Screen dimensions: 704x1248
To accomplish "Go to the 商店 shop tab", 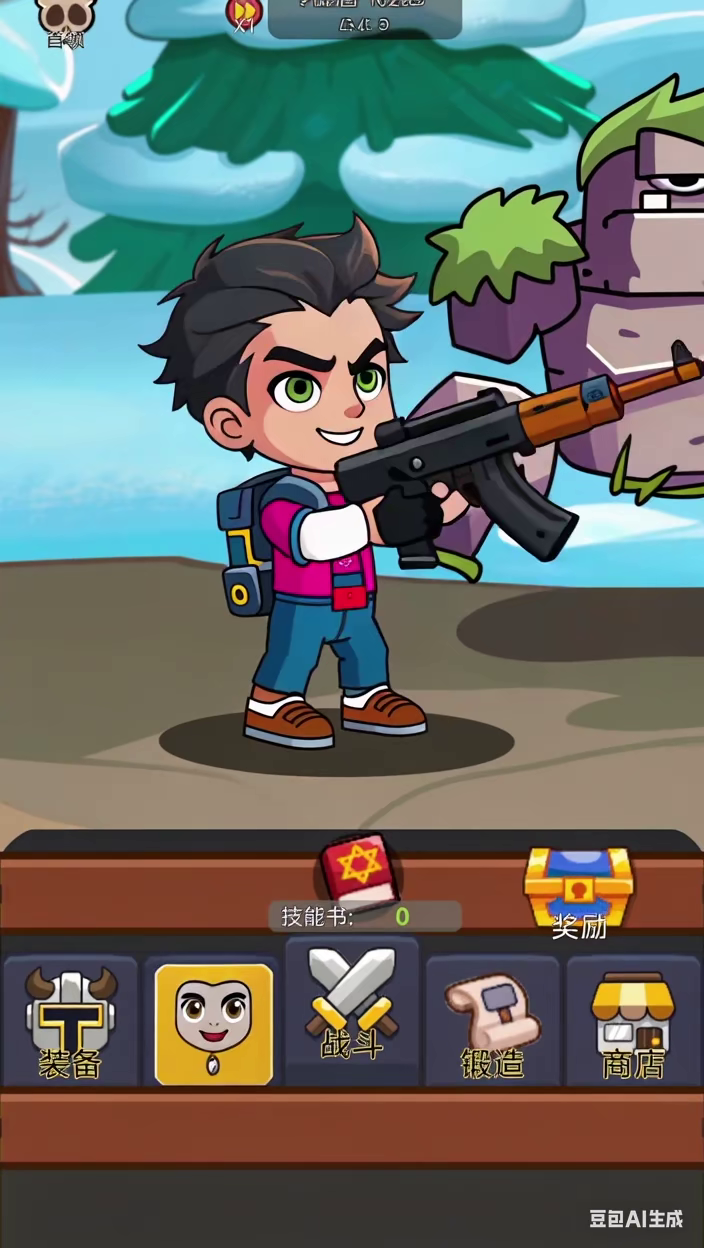I will 633,1022.
